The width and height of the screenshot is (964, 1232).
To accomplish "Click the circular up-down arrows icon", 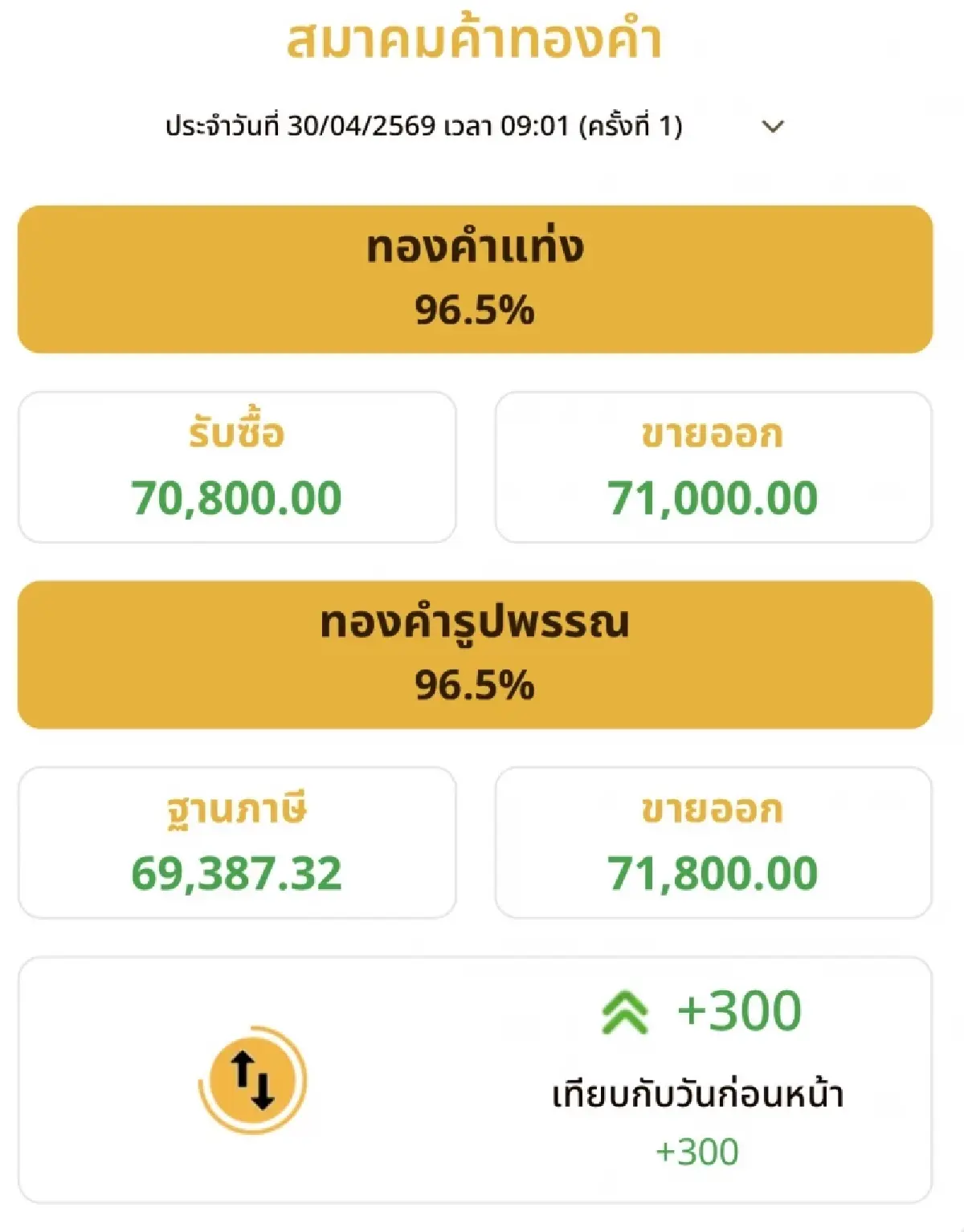I will point(251,1080).
